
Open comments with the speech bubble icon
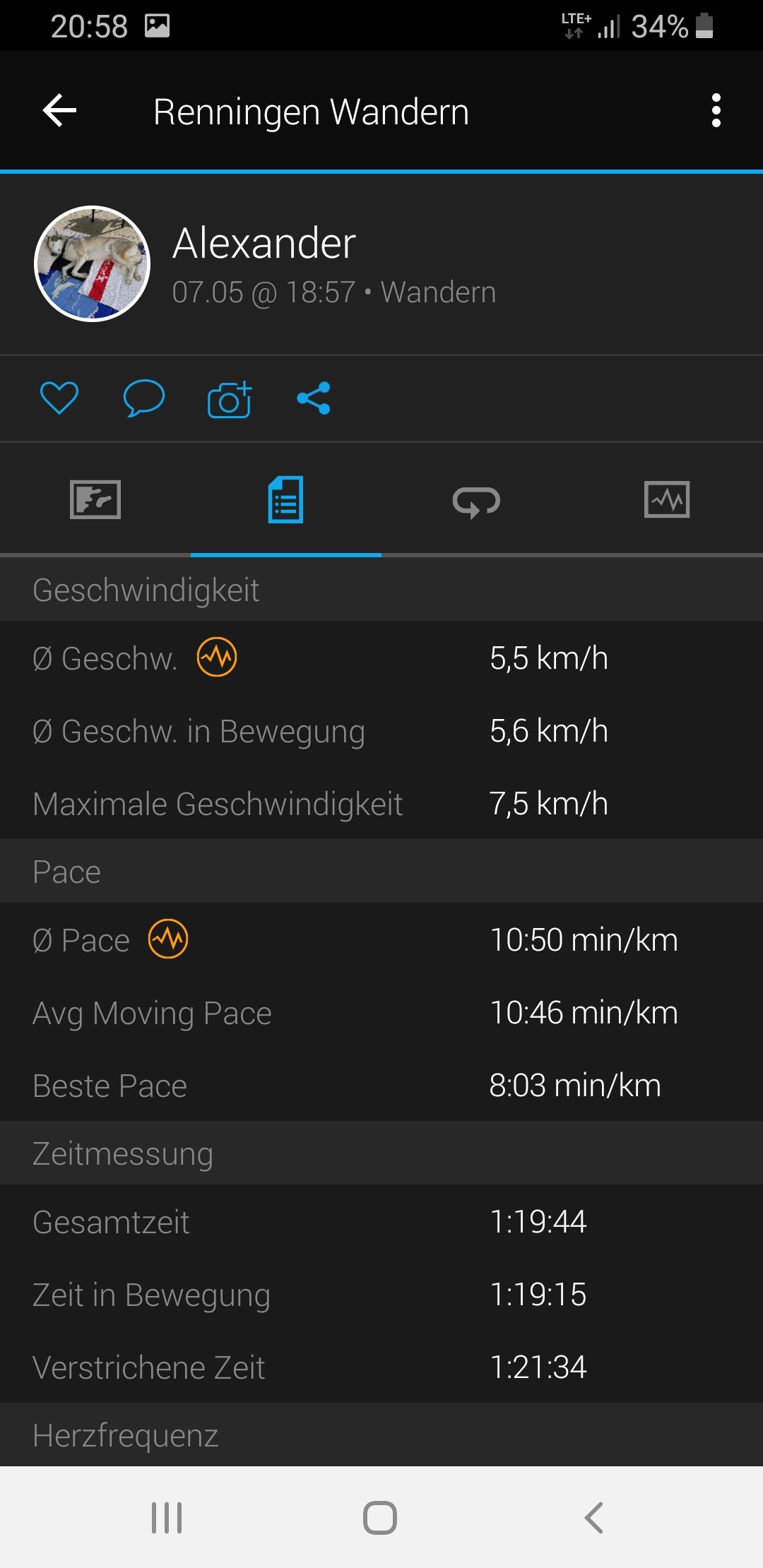(144, 398)
